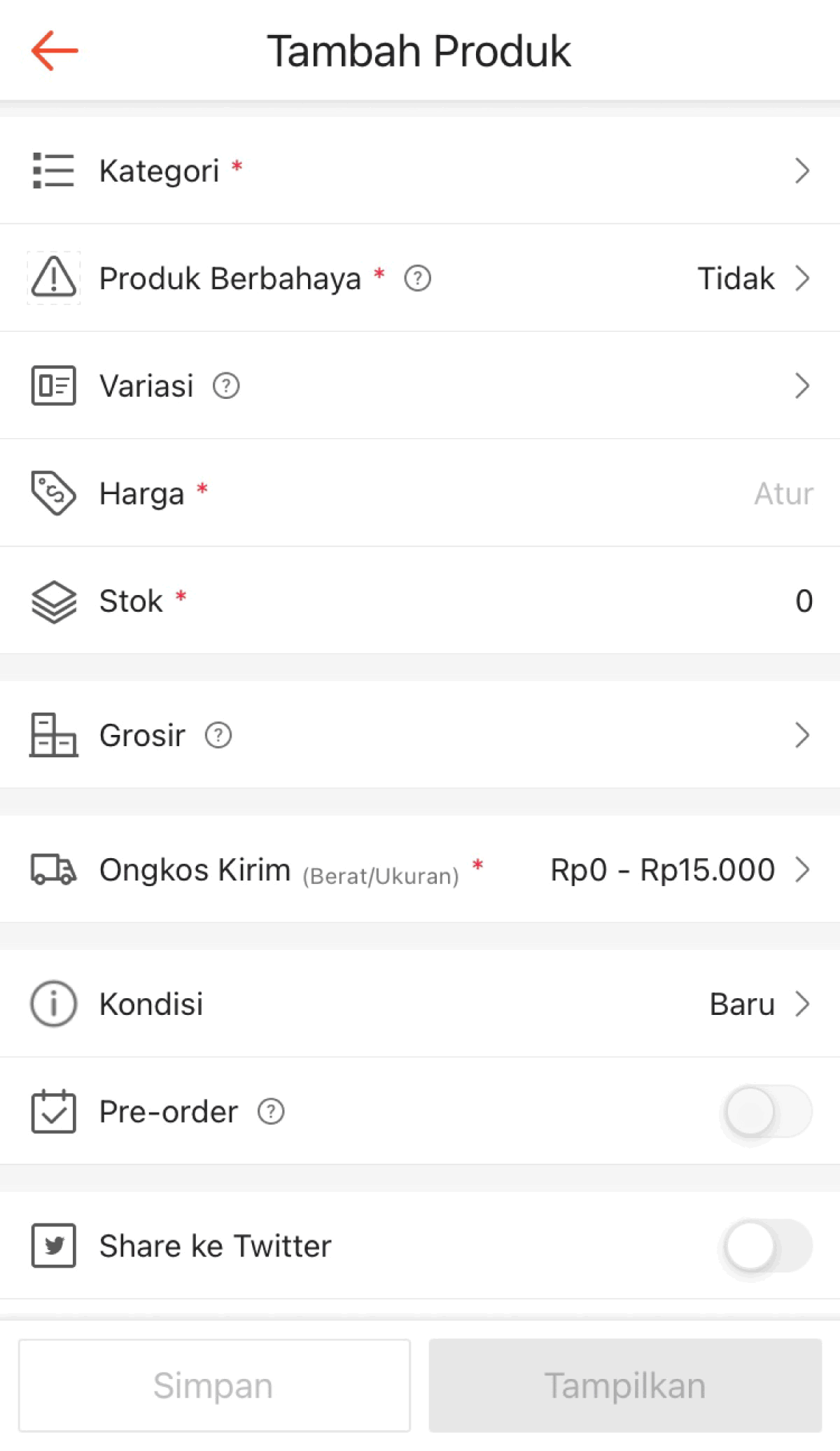The height and width of the screenshot is (1451, 840).
Task: Click the Ongkos Kirim delivery truck icon
Action: (52, 870)
